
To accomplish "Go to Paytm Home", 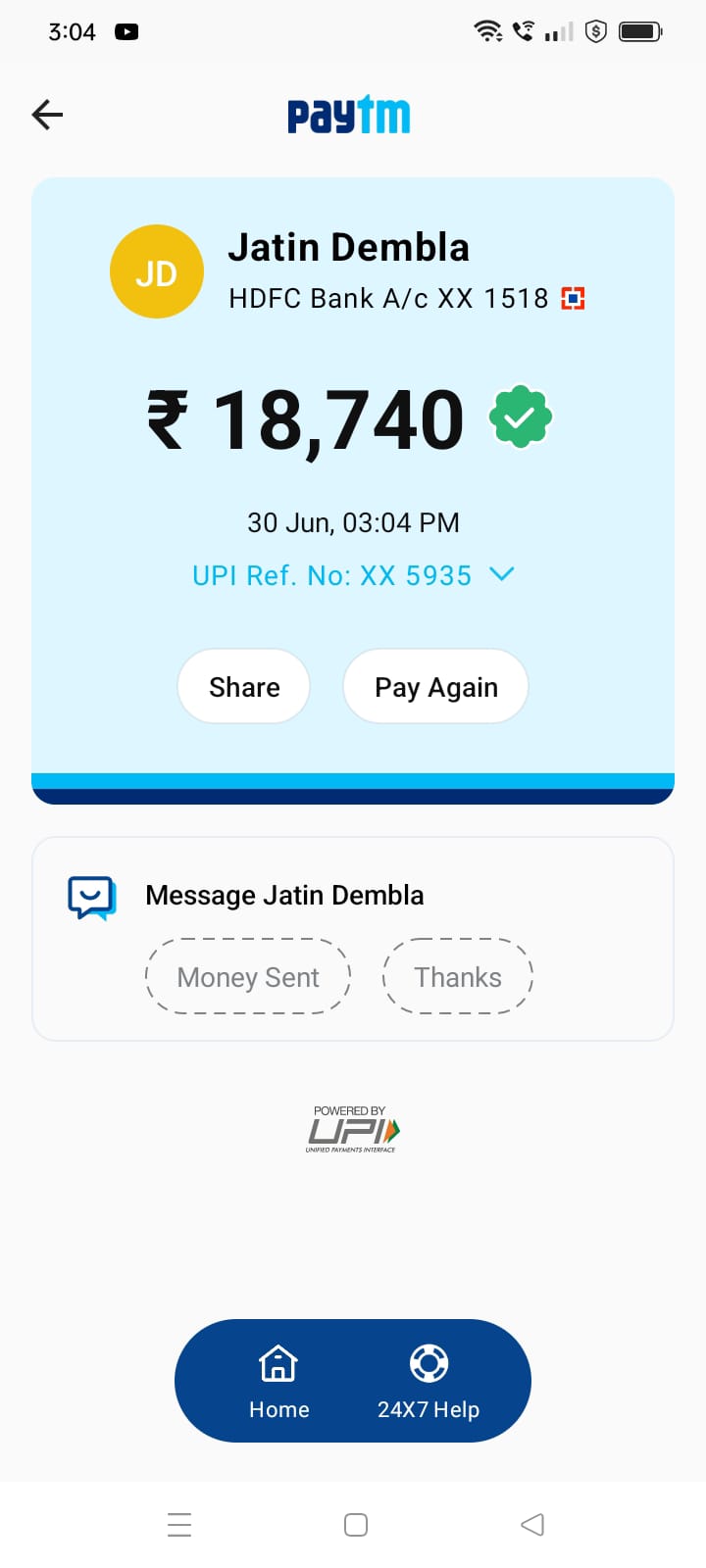I will pyautogui.click(x=278, y=1381).
